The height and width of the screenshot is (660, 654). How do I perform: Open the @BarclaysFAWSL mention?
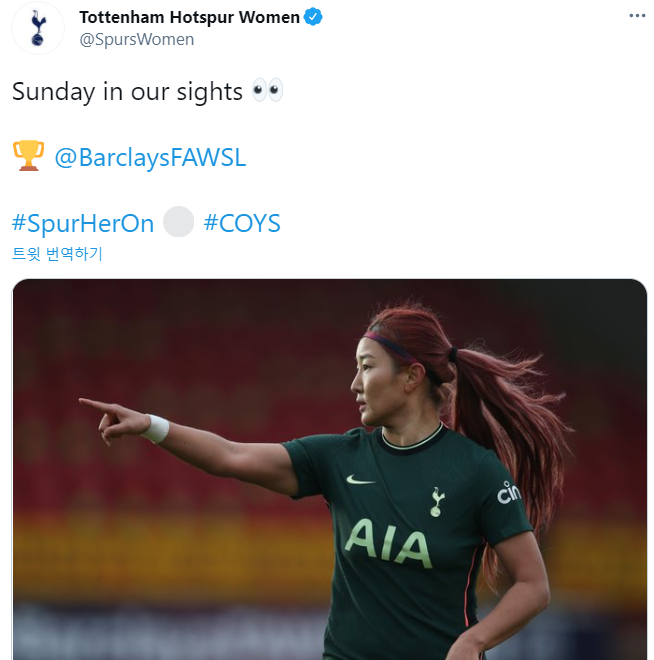coord(150,157)
